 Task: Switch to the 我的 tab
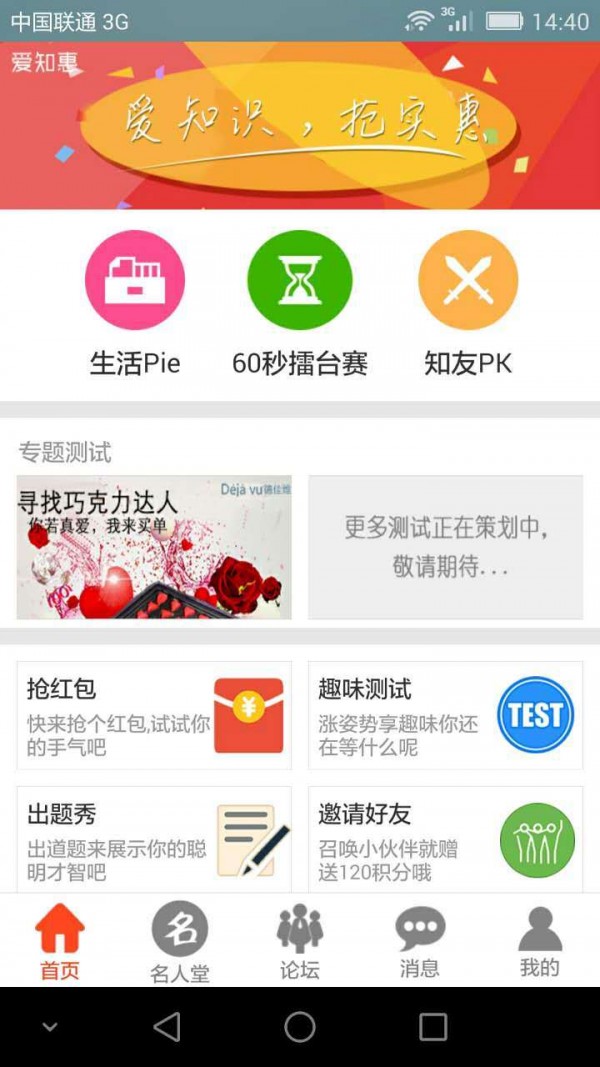[540, 941]
